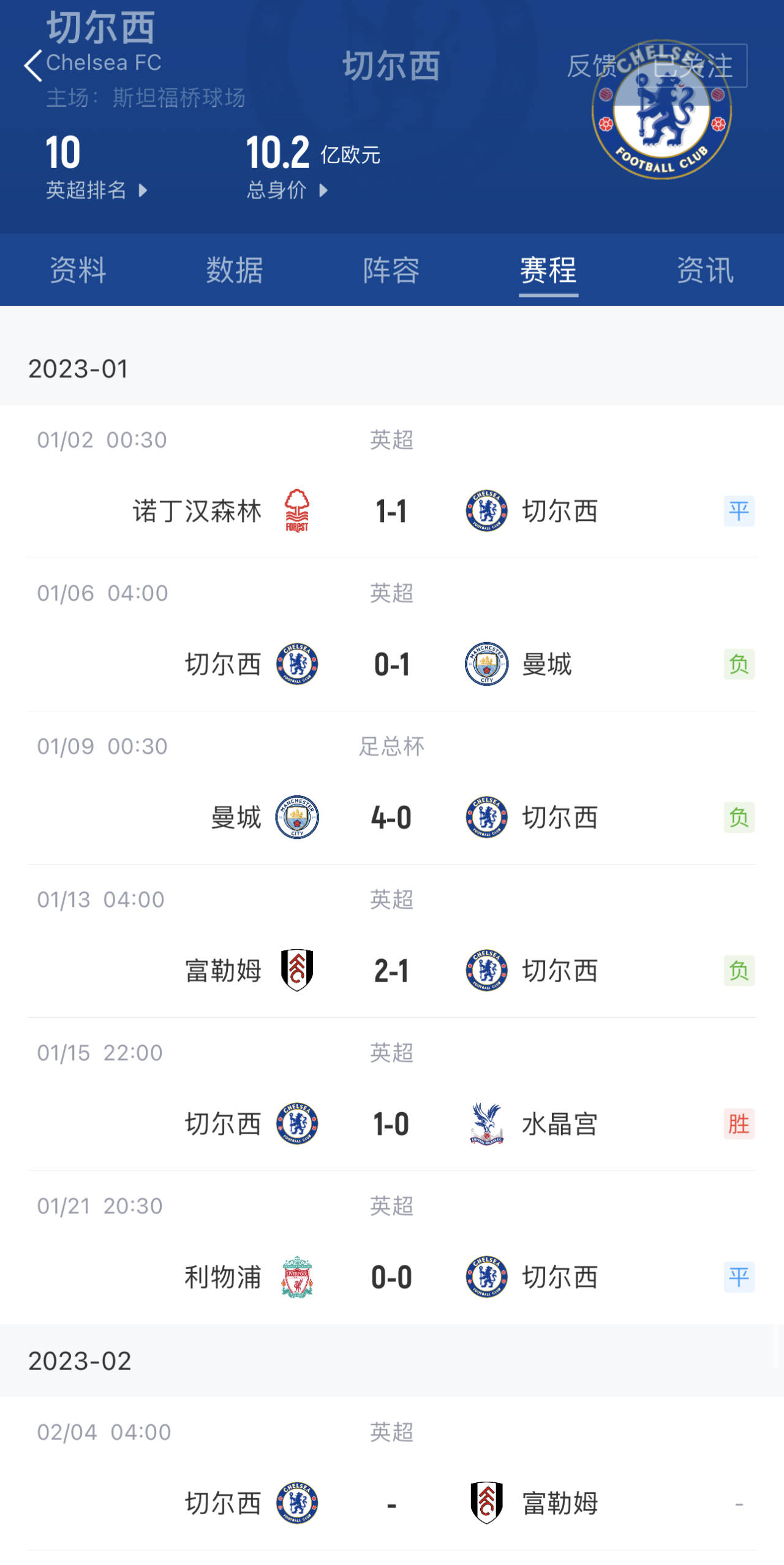Open 切尔西 vs 曼城 0-1 match

coord(392,635)
